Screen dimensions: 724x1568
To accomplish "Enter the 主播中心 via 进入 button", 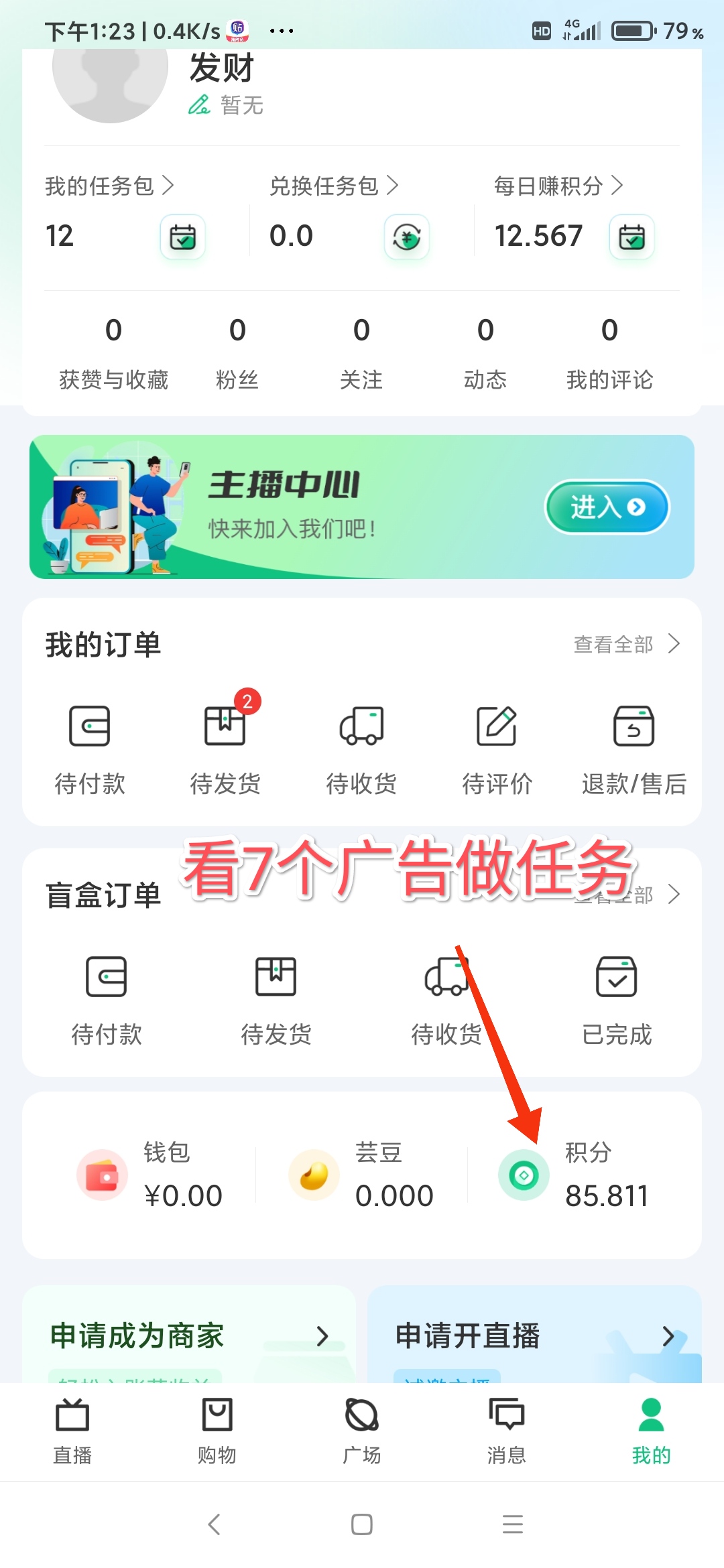I will [607, 507].
